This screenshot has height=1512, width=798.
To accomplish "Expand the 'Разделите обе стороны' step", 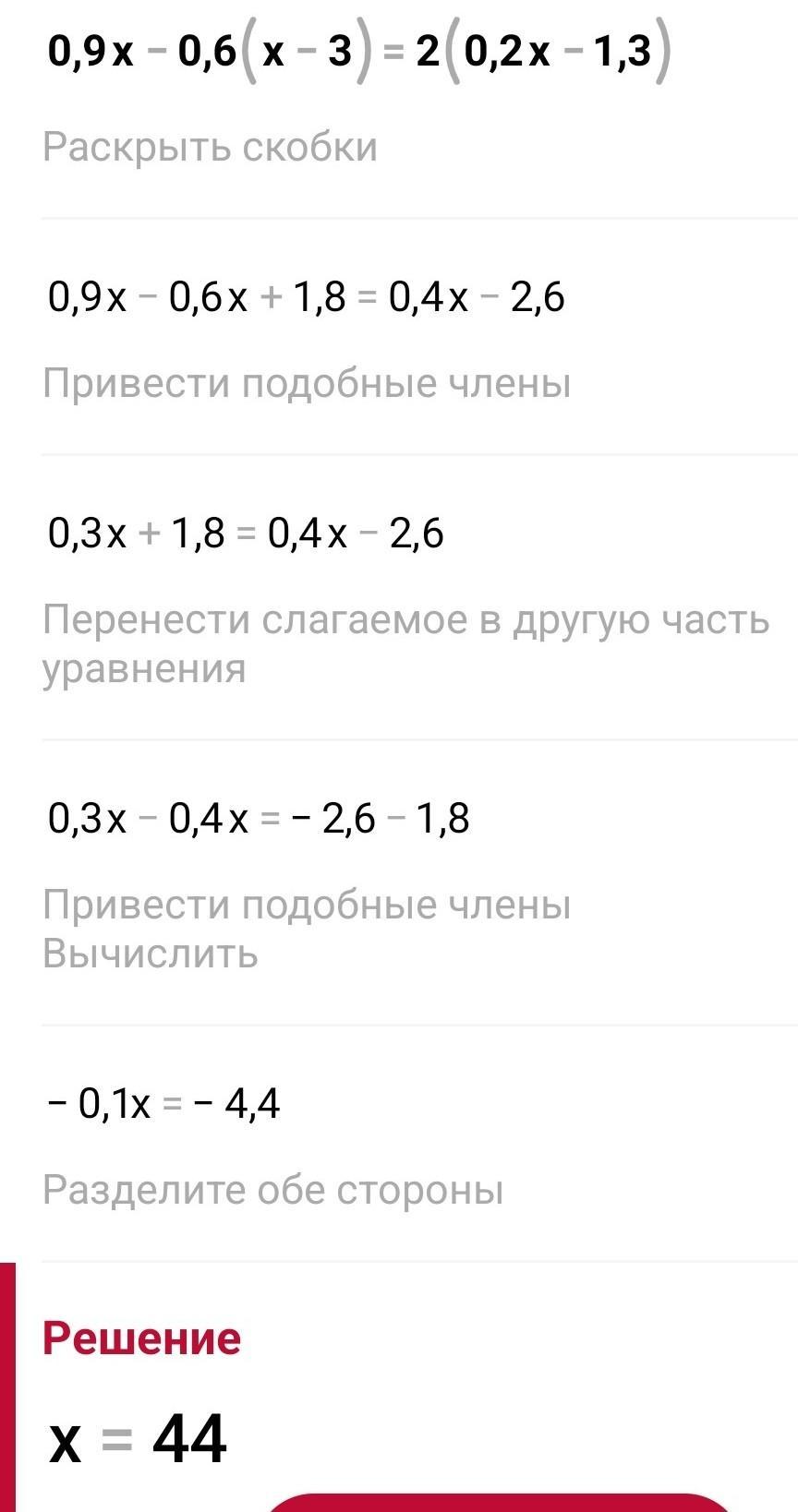I will [x=272, y=1190].
